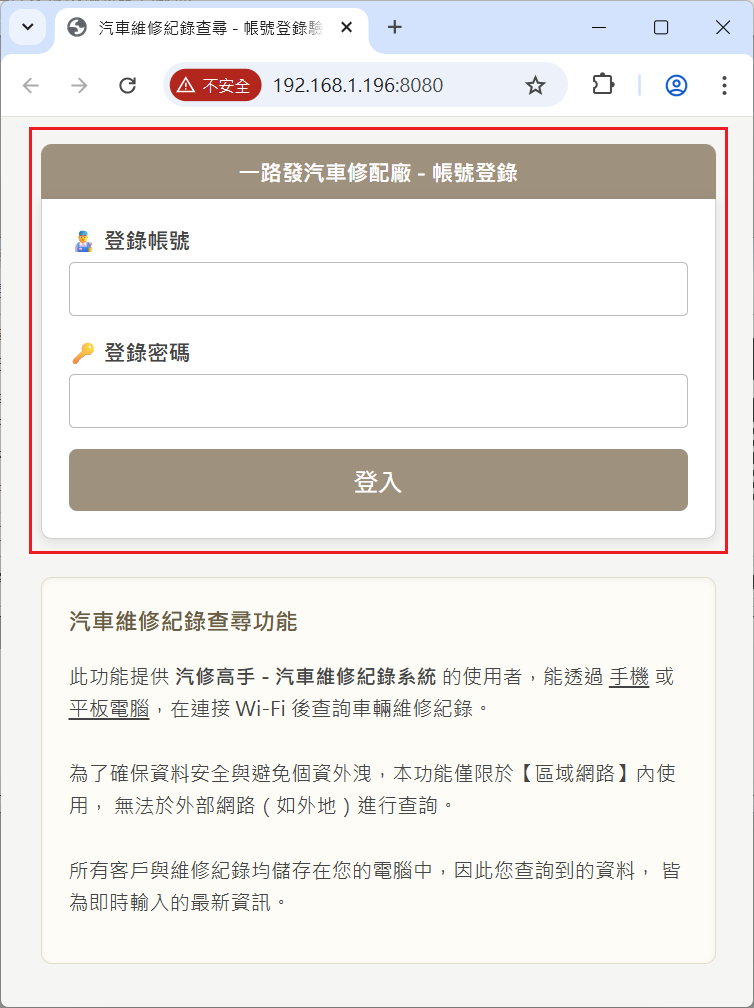The width and height of the screenshot is (754, 1008).
Task: Open the browser profile icon
Action: click(676, 86)
